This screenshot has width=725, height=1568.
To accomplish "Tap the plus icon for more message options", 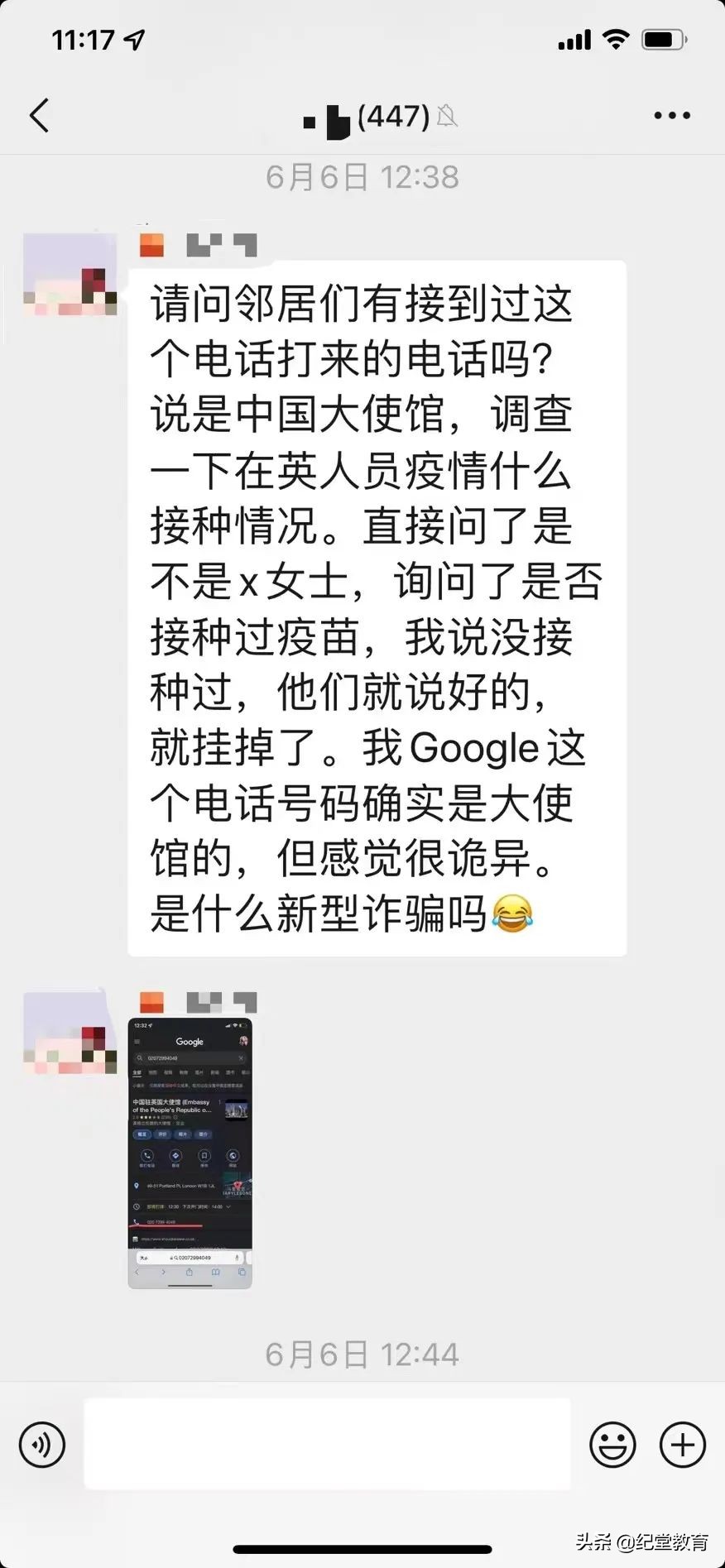I will (x=680, y=1445).
